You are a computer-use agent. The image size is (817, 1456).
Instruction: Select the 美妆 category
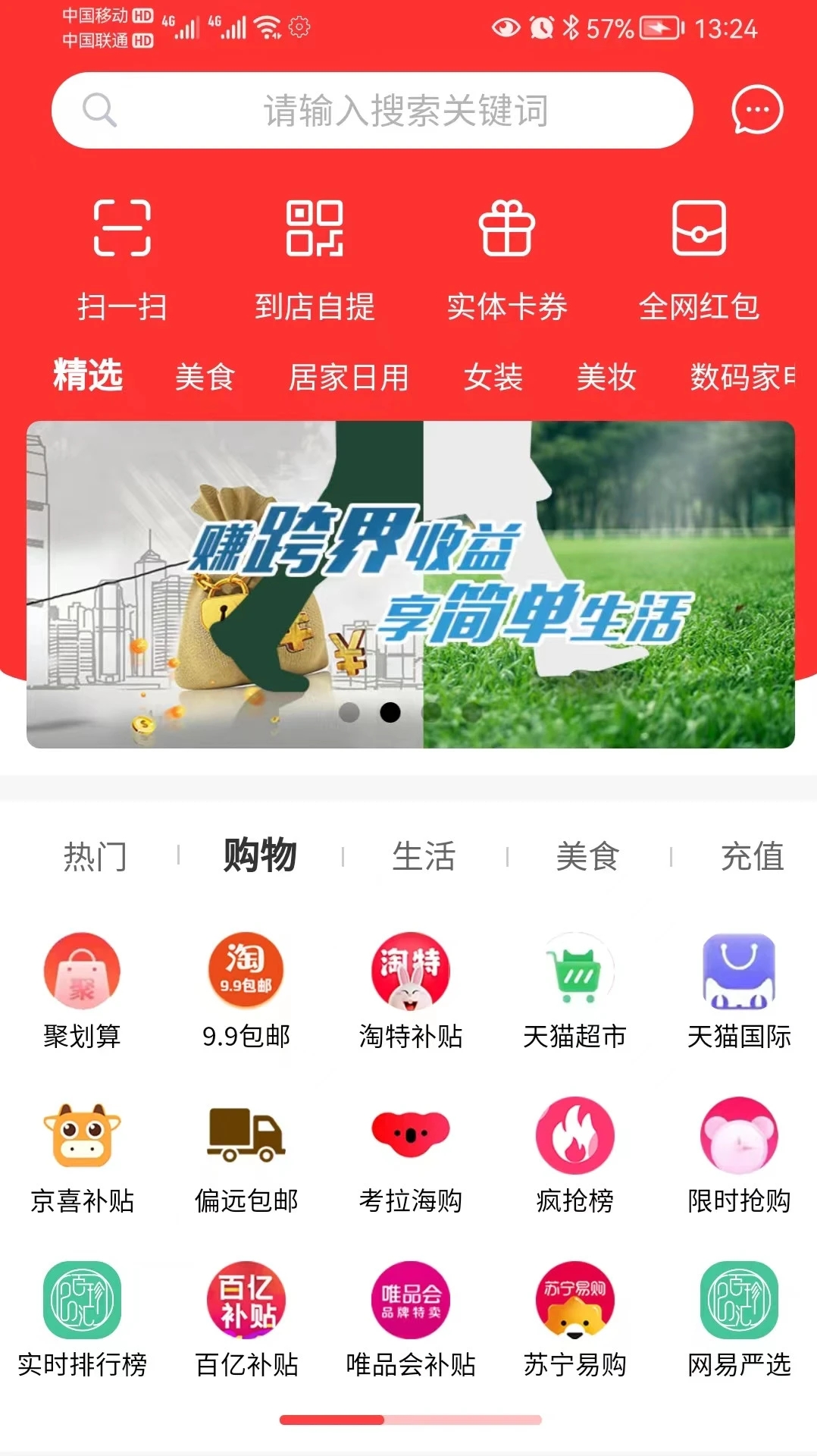pos(604,377)
